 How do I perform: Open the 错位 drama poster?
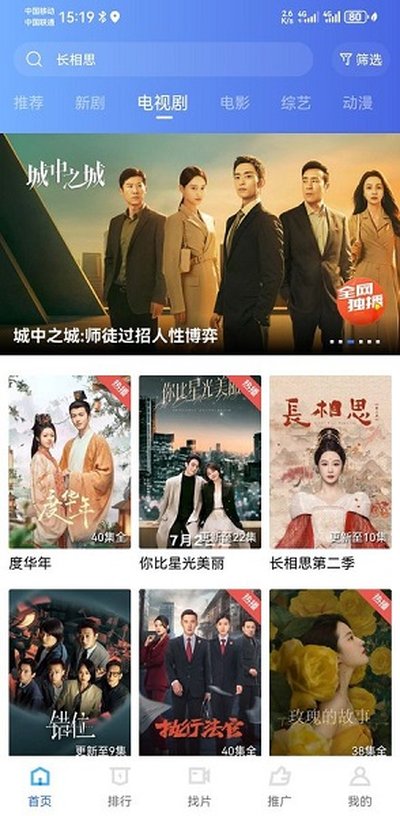point(70,672)
